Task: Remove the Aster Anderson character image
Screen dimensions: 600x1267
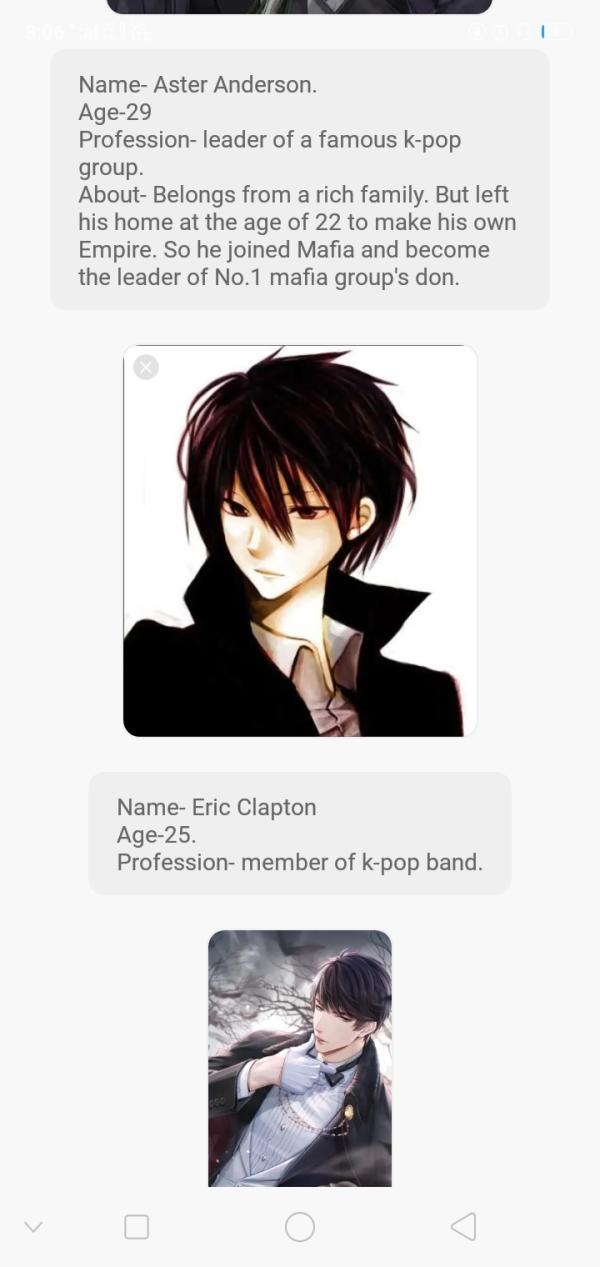Action: click(146, 367)
